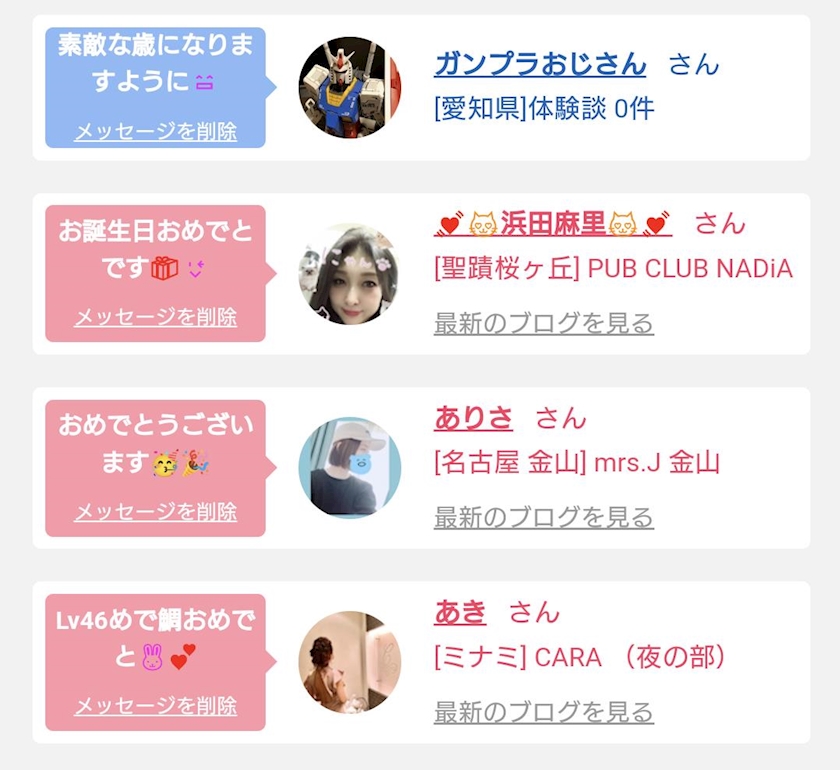840x770 pixels.
Task: Delete the おめでとうございます message
Action: (155, 512)
